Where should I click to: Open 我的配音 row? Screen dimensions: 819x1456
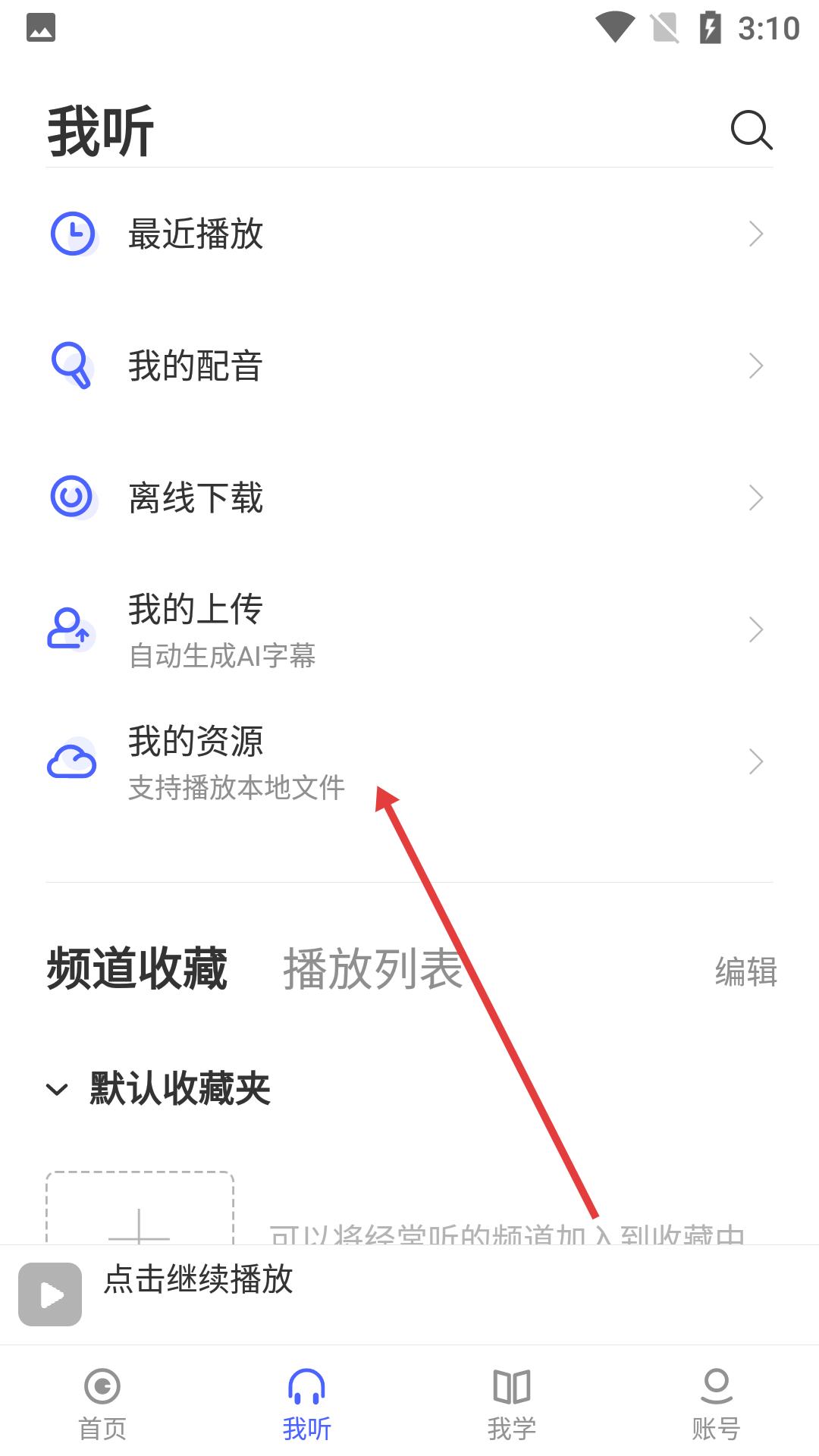[409, 366]
